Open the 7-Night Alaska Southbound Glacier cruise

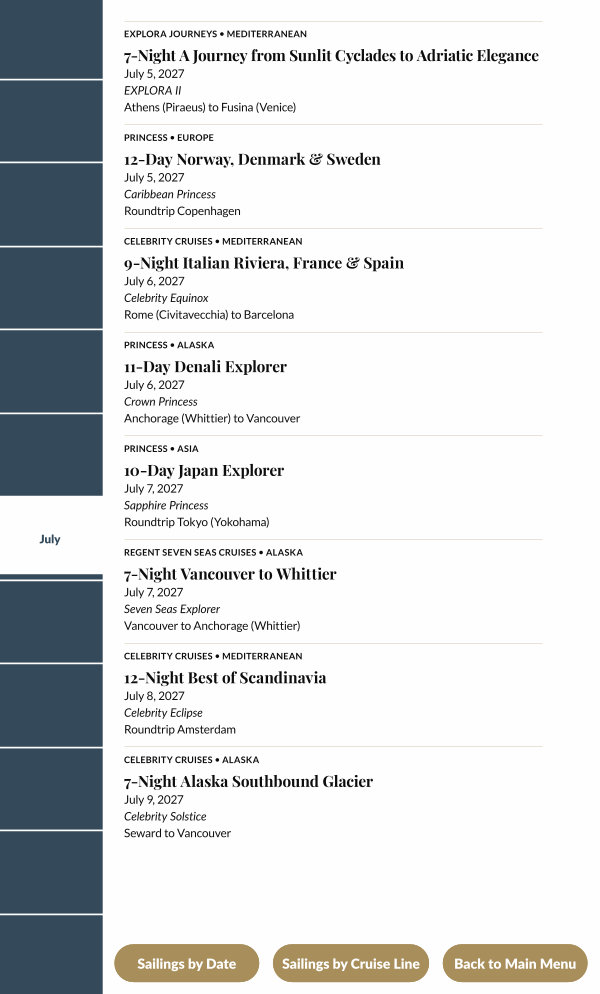click(x=248, y=782)
